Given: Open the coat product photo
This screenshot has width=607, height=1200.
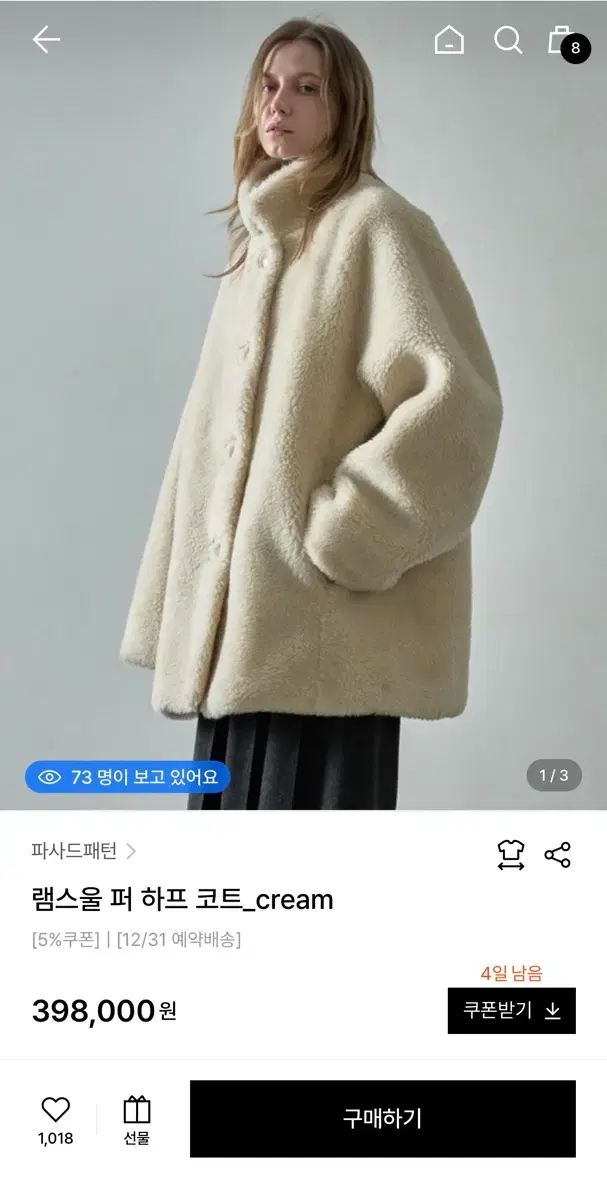Looking at the screenshot, I should pyautogui.click(x=303, y=405).
